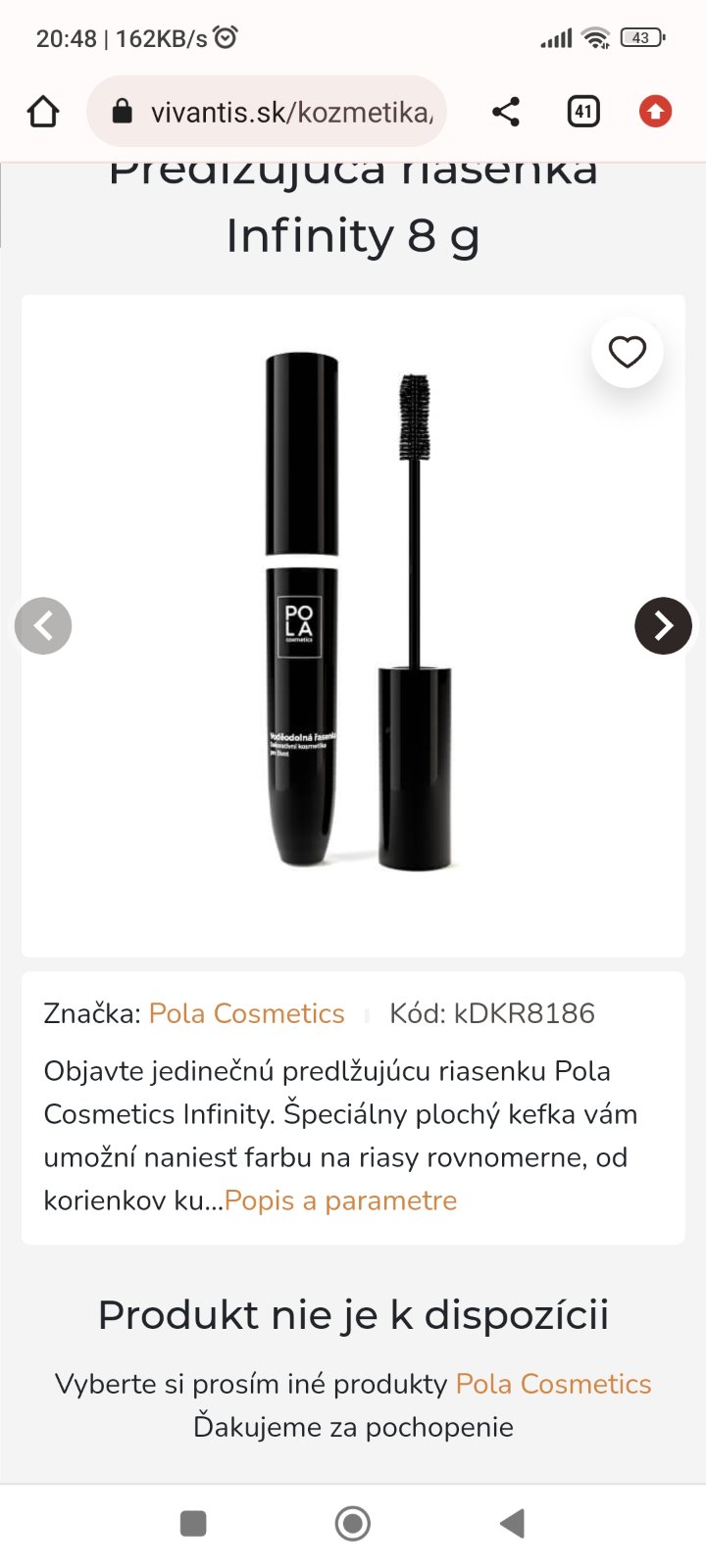
Task: Tap the red browser update arrow icon
Action: point(655,112)
